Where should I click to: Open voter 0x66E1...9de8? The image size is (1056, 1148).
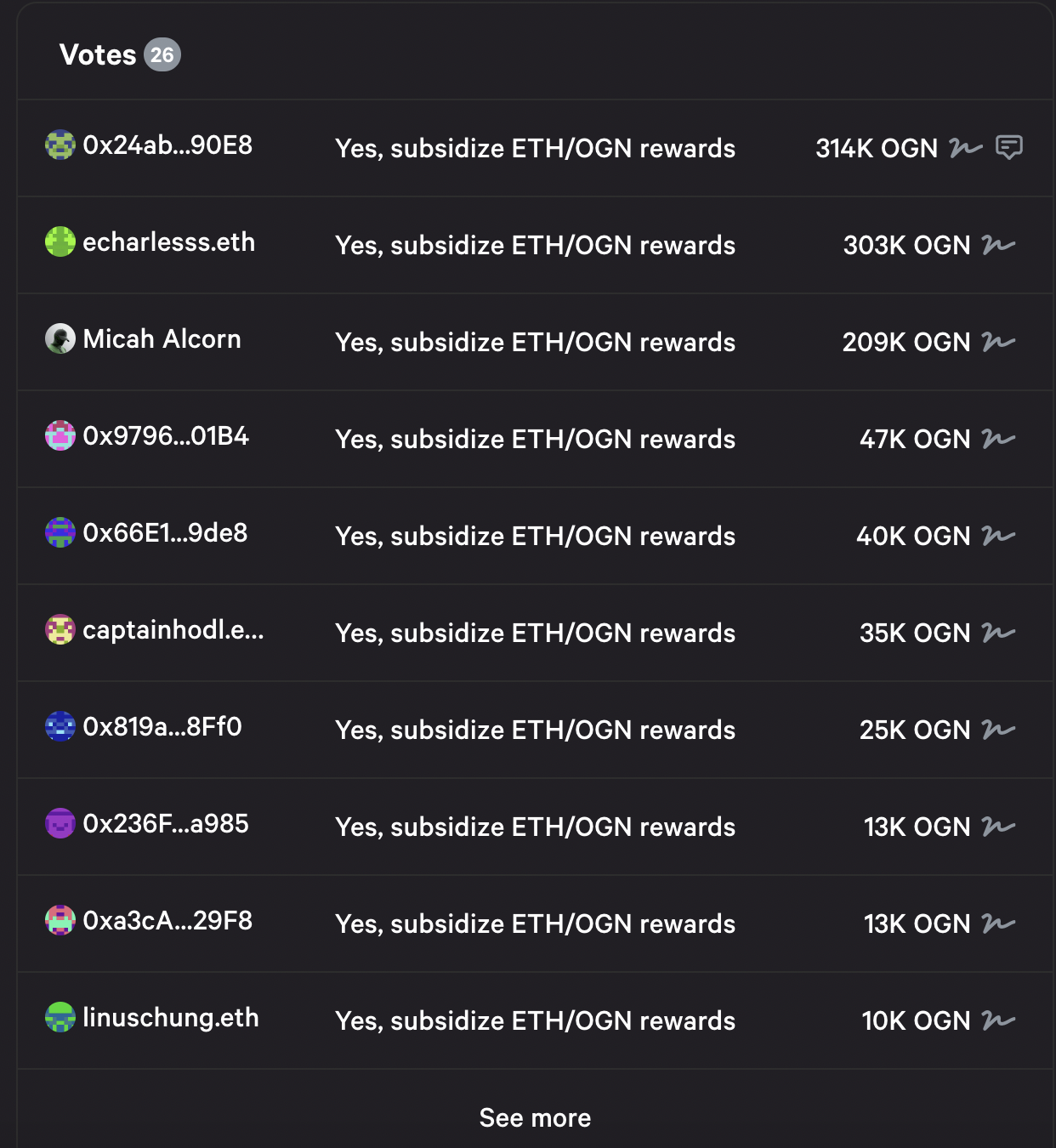click(x=165, y=533)
